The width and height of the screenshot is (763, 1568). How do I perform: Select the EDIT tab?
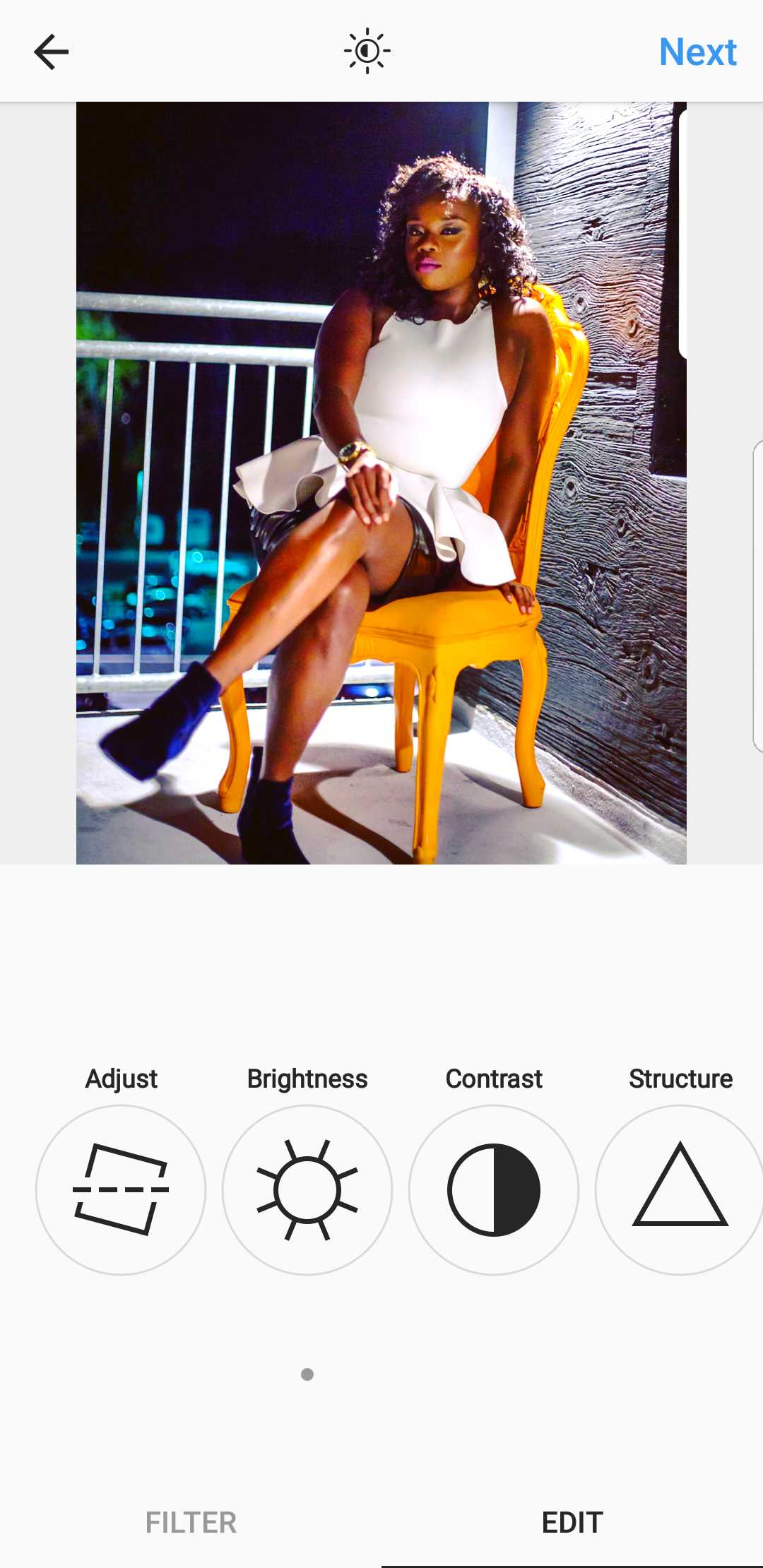tap(572, 1523)
